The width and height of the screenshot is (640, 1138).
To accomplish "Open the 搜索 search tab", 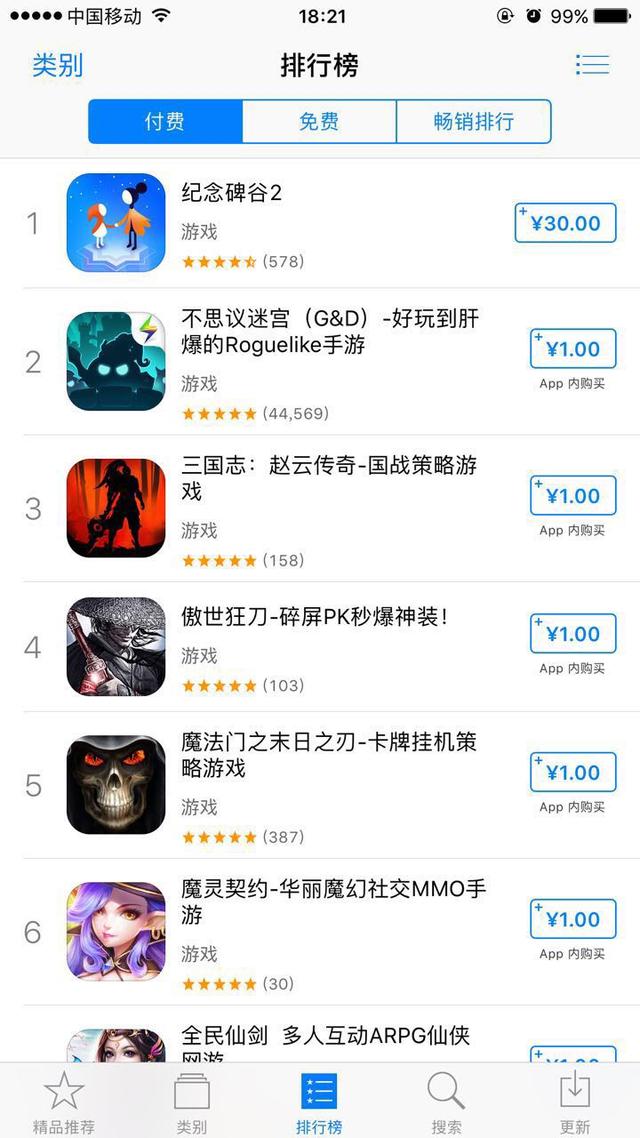I will (446, 1100).
